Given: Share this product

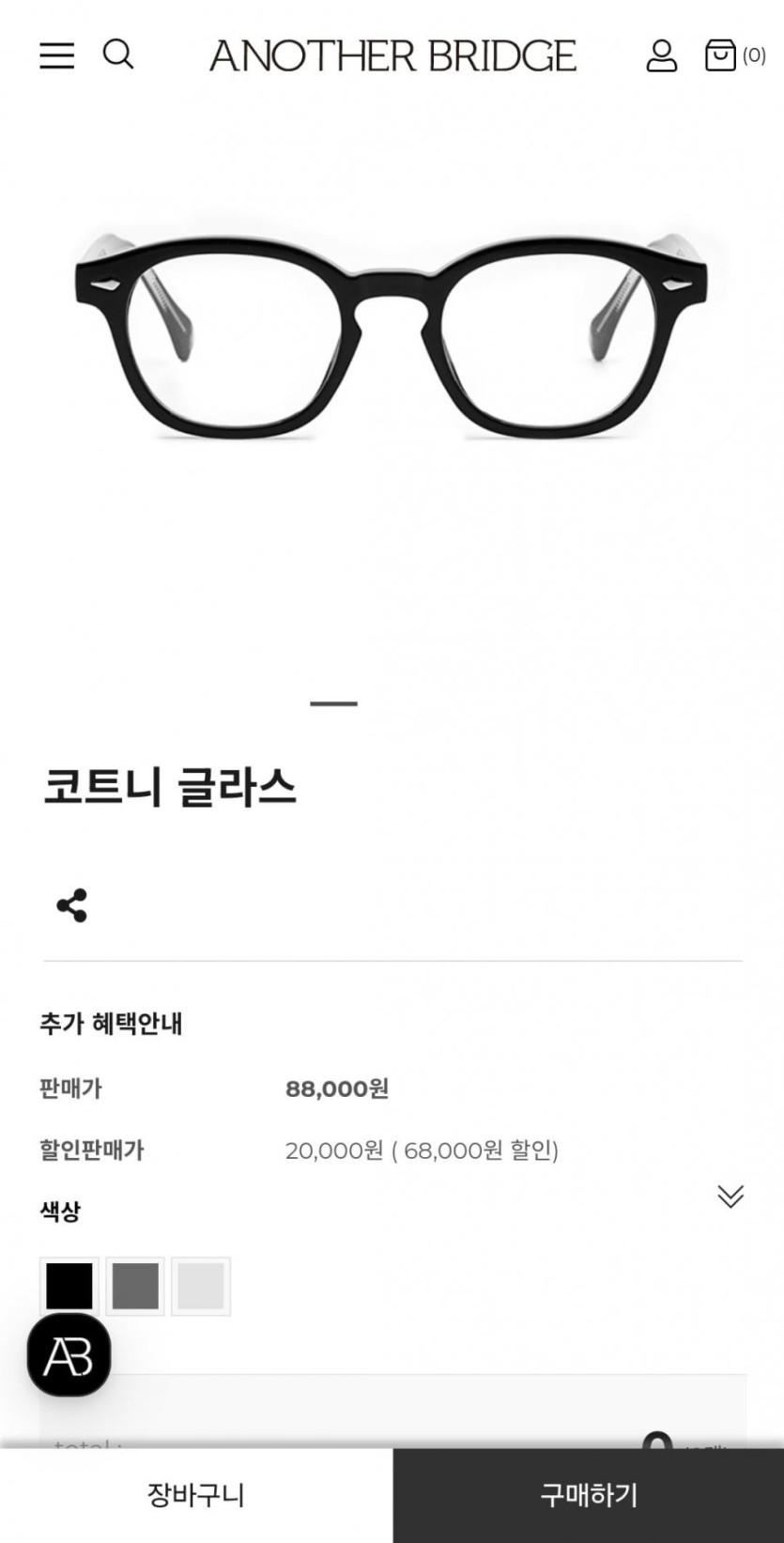Looking at the screenshot, I should [x=72, y=905].
